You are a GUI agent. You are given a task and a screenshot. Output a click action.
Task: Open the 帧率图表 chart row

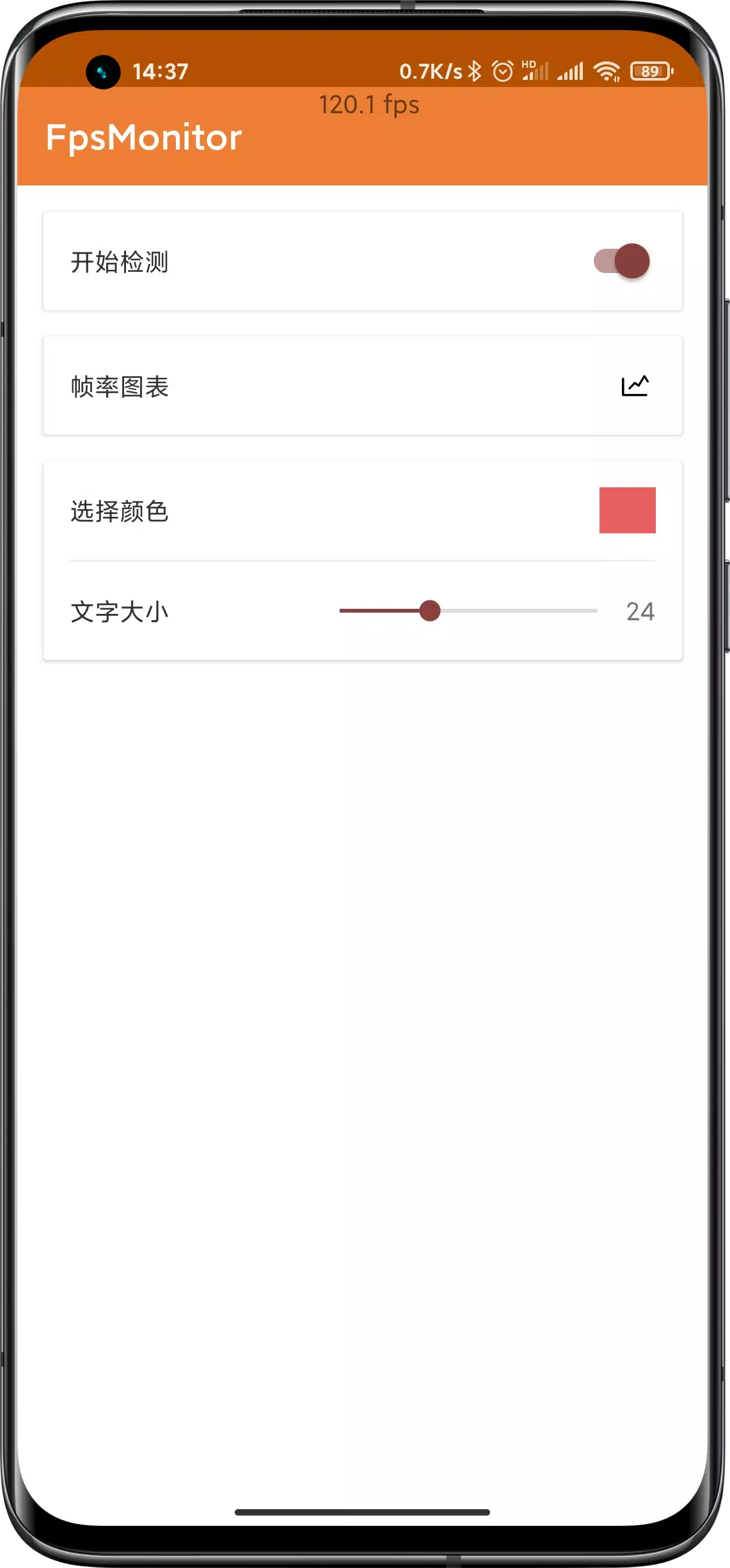[362, 386]
